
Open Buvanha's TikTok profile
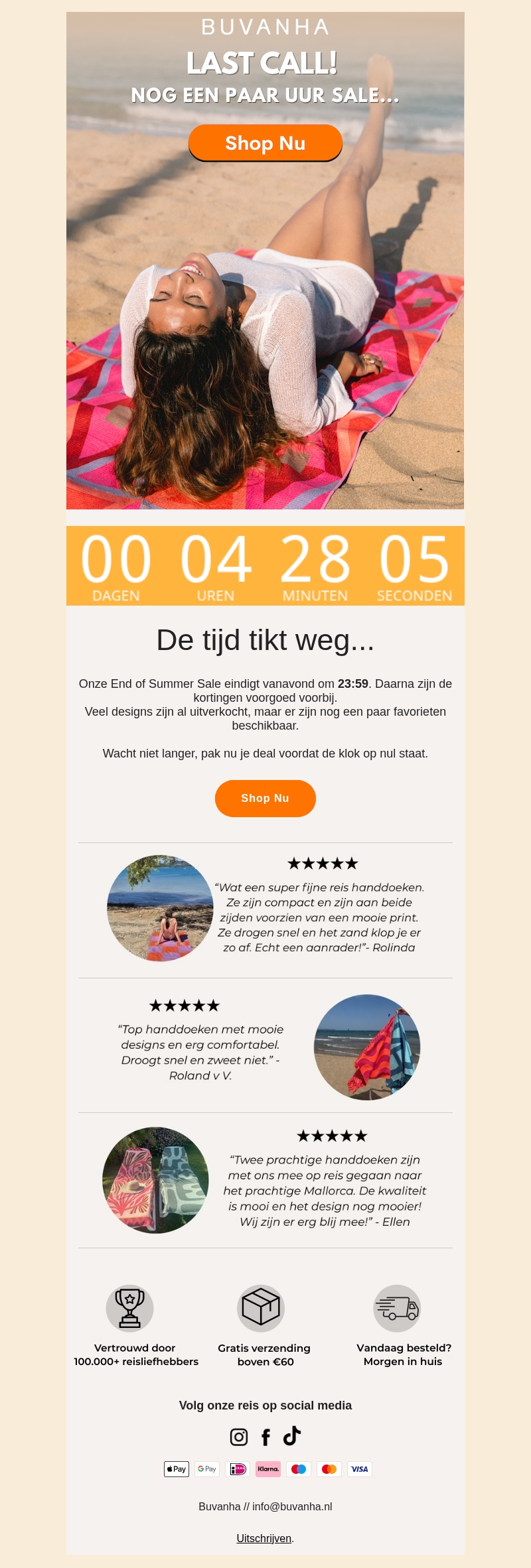coord(292,1436)
